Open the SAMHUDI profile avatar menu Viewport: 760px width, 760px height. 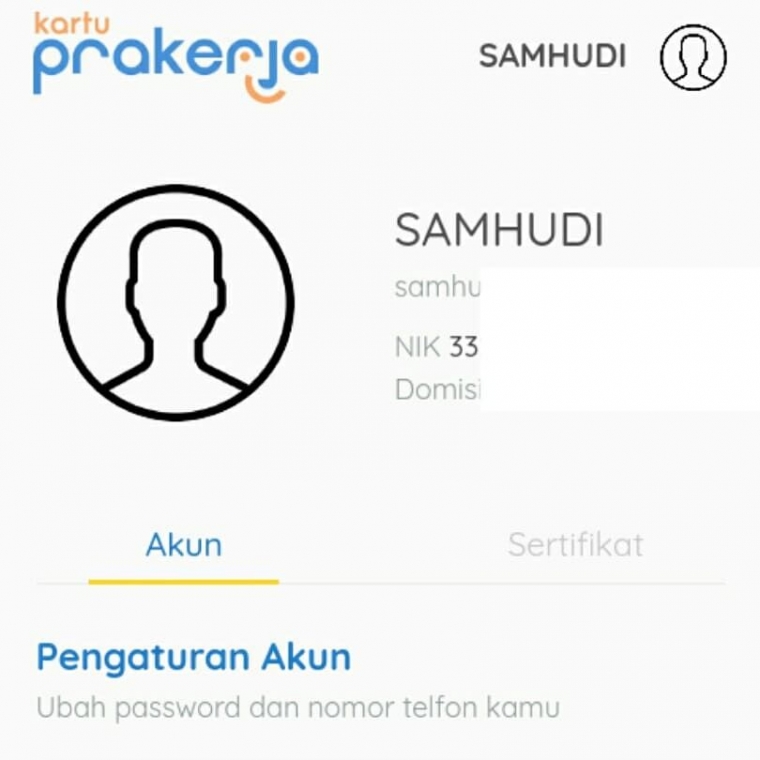pos(692,57)
